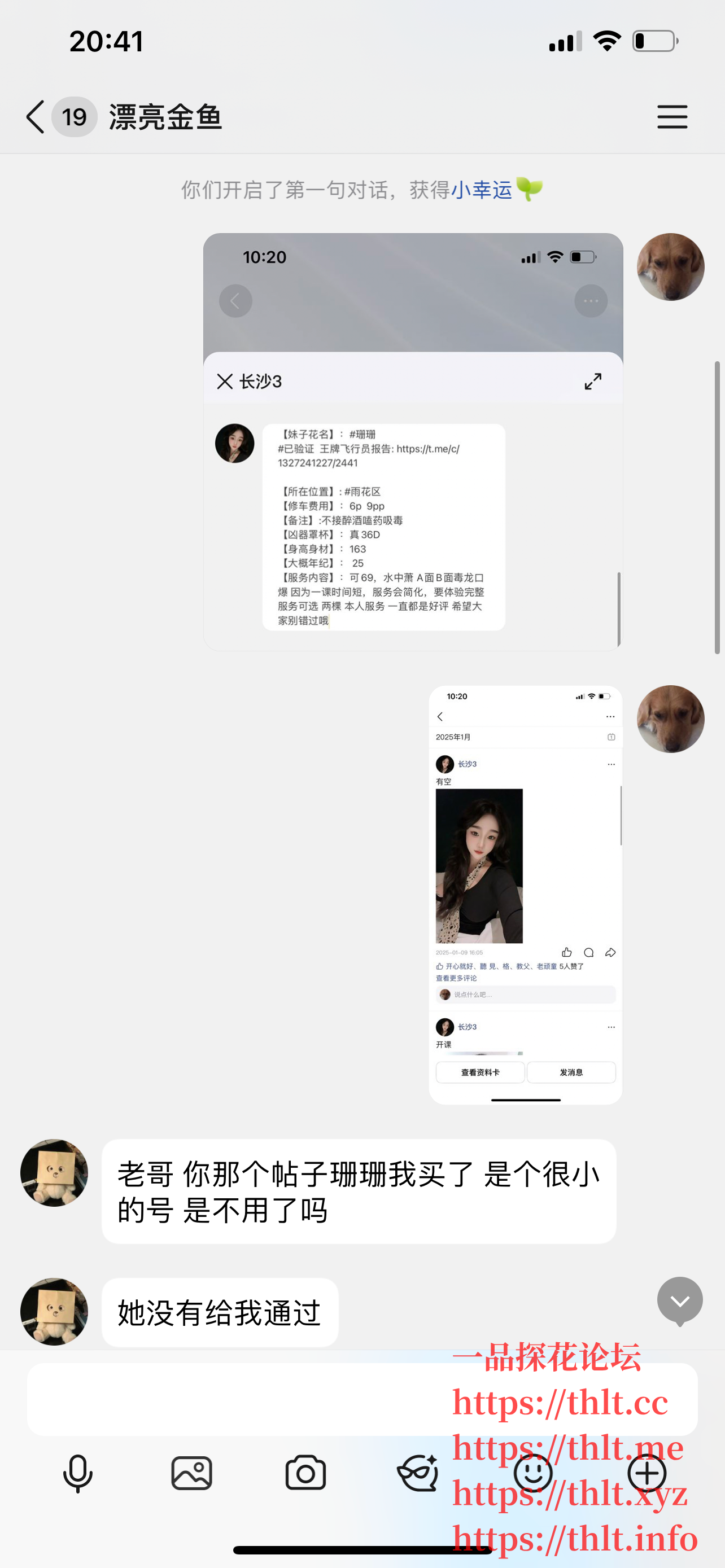View the paper-bag bear avatar profile
Viewport: 725px width, 1568px height.
point(54,1172)
